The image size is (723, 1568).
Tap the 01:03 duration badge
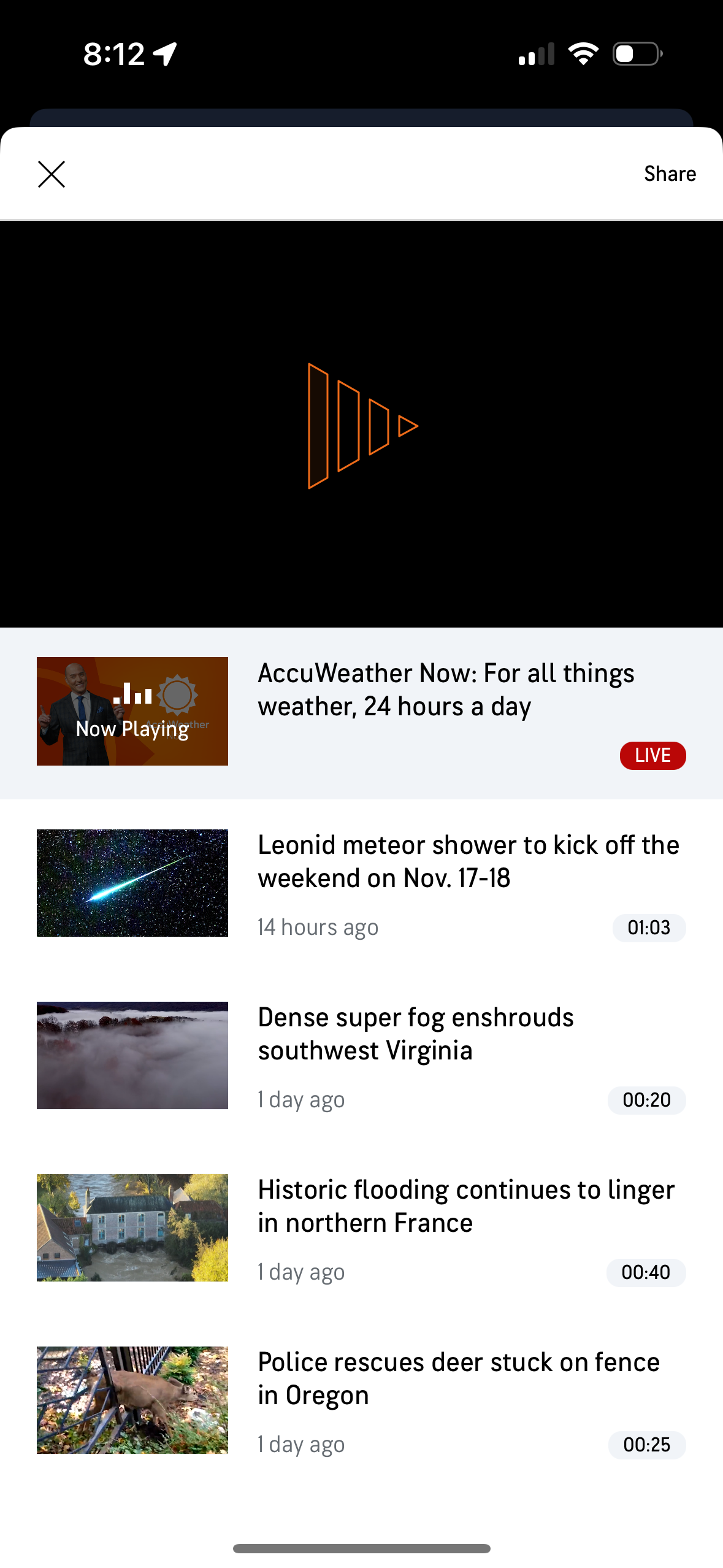[x=649, y=928]
